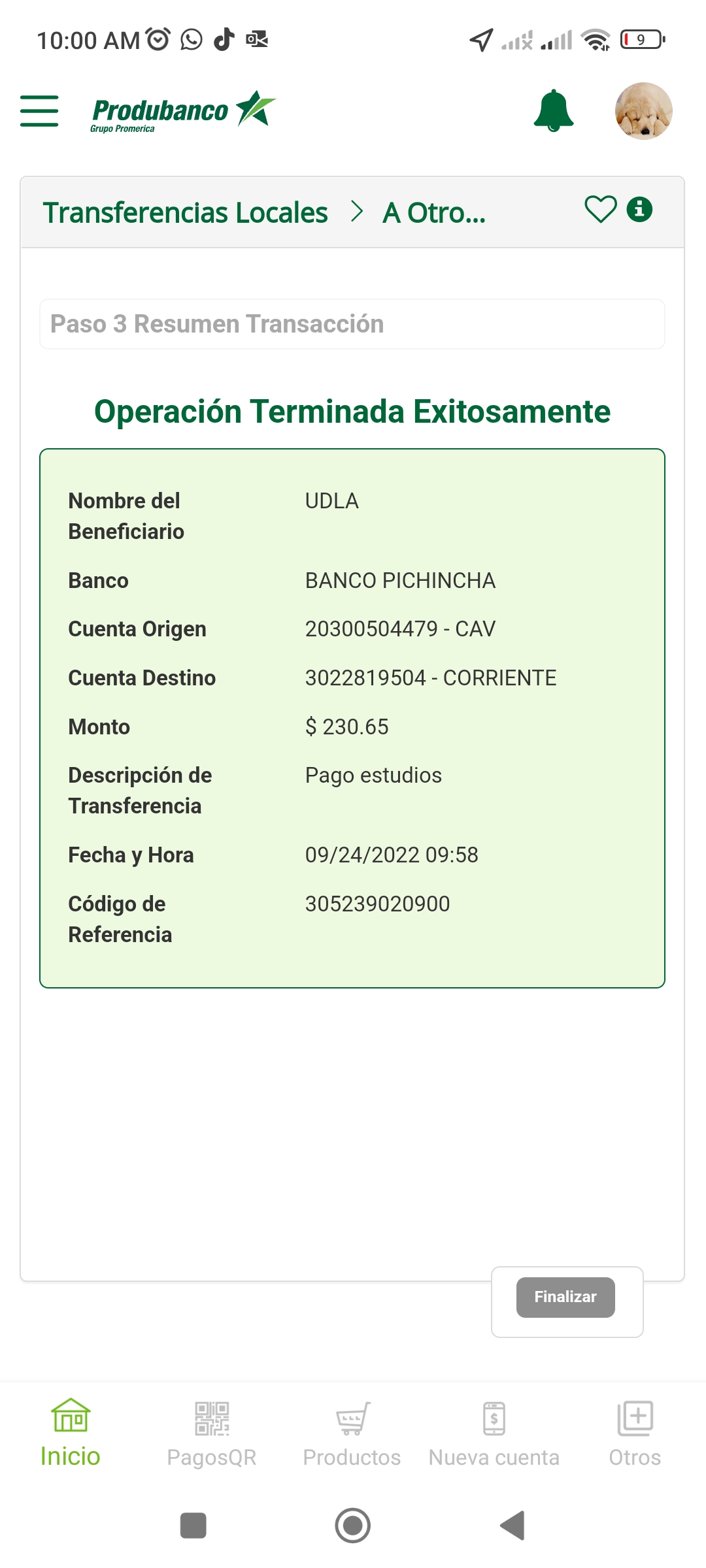Open the Otros tab
Screen dimensions: 706x1568
(635, 1434)
